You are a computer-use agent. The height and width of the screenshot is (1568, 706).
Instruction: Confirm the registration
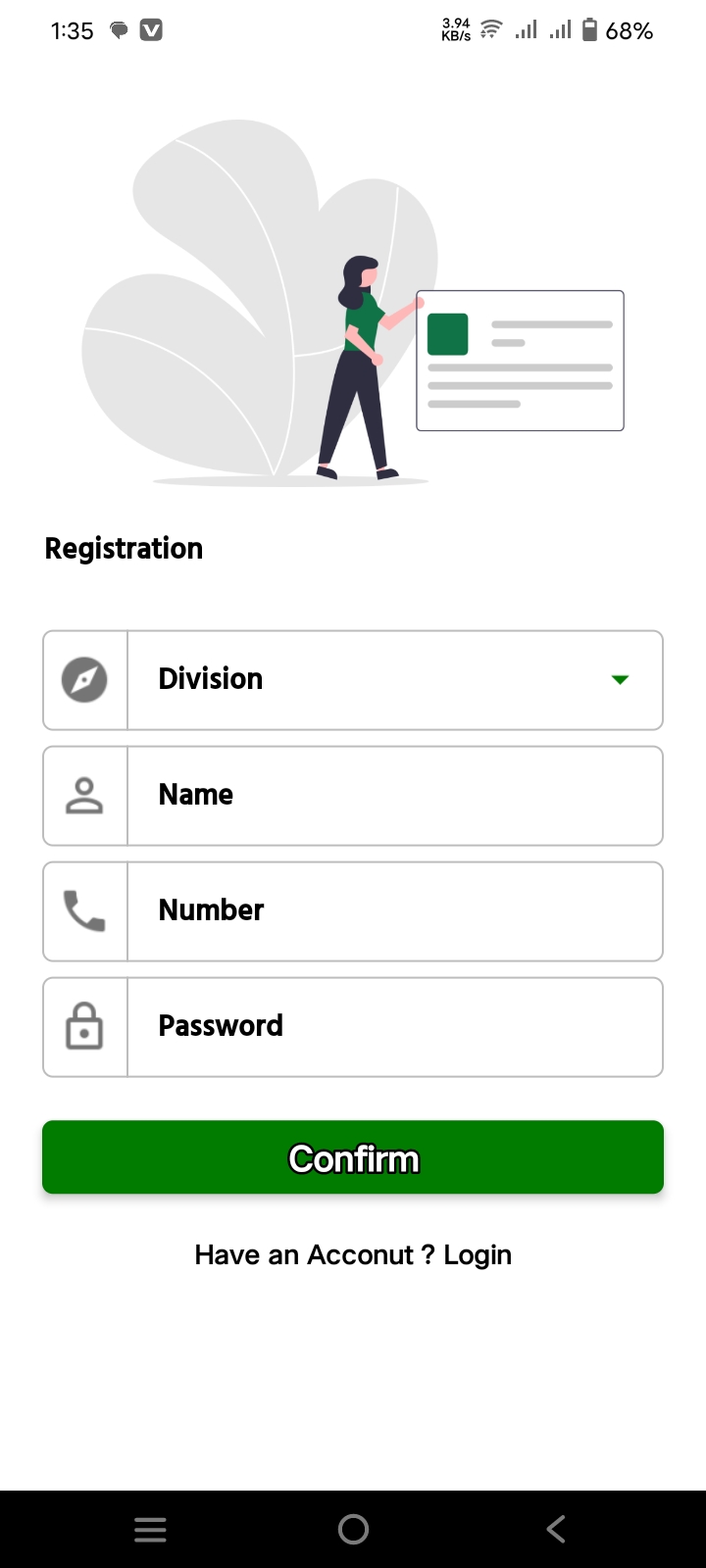[353, 1157]
